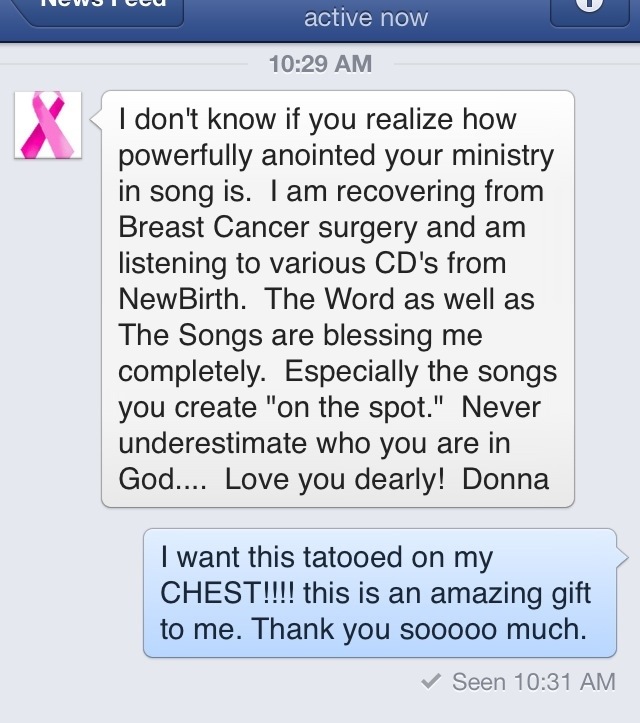Open the conversation info button
Screen dimensions: 640x723
pos(590,10)
